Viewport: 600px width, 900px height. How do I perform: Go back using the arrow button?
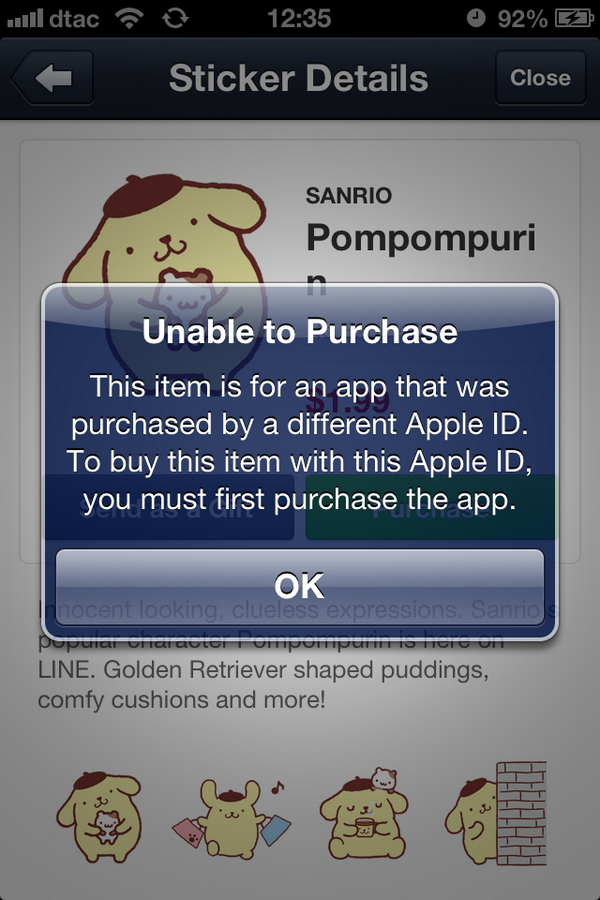[52, 78]
